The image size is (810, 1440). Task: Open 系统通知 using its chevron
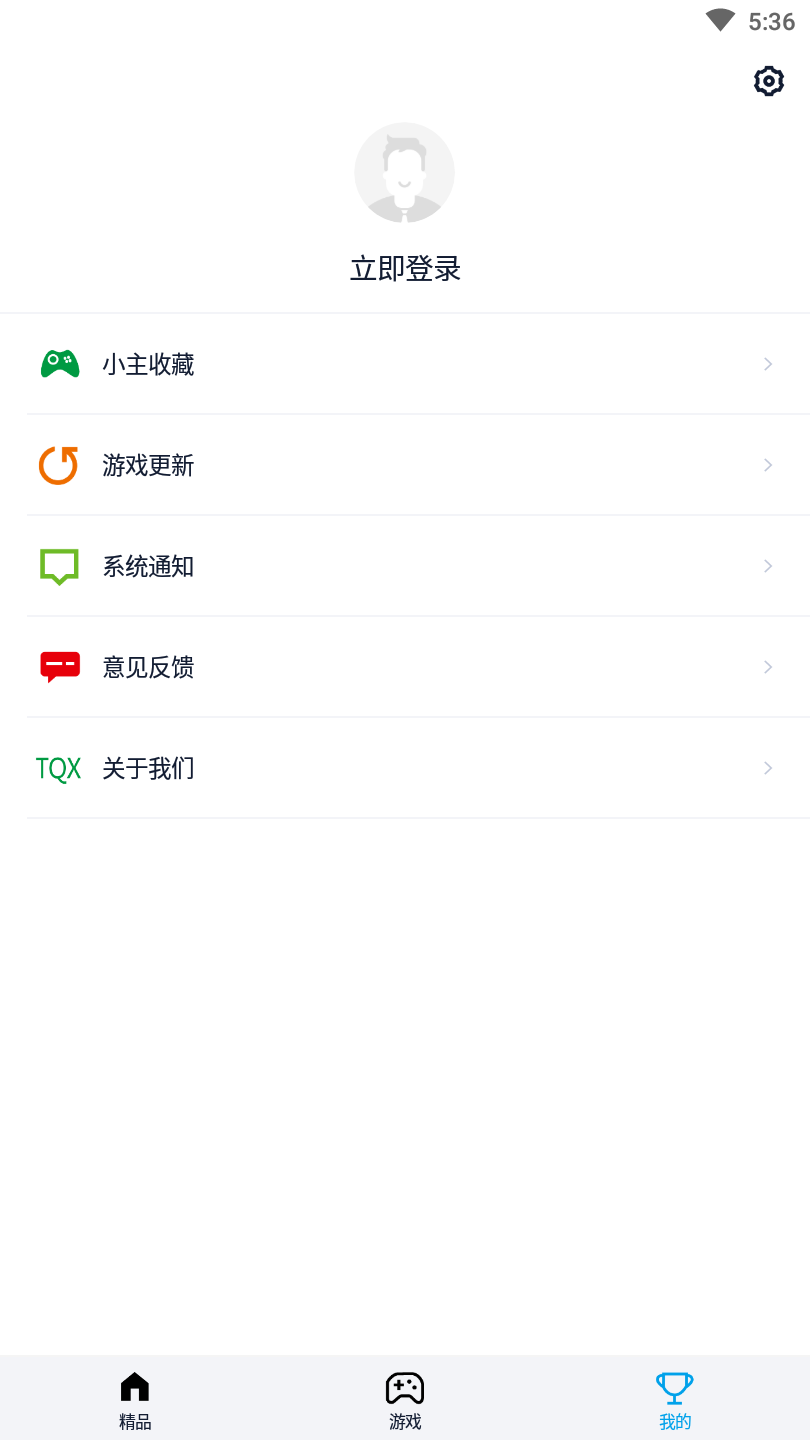click(768, 566)
